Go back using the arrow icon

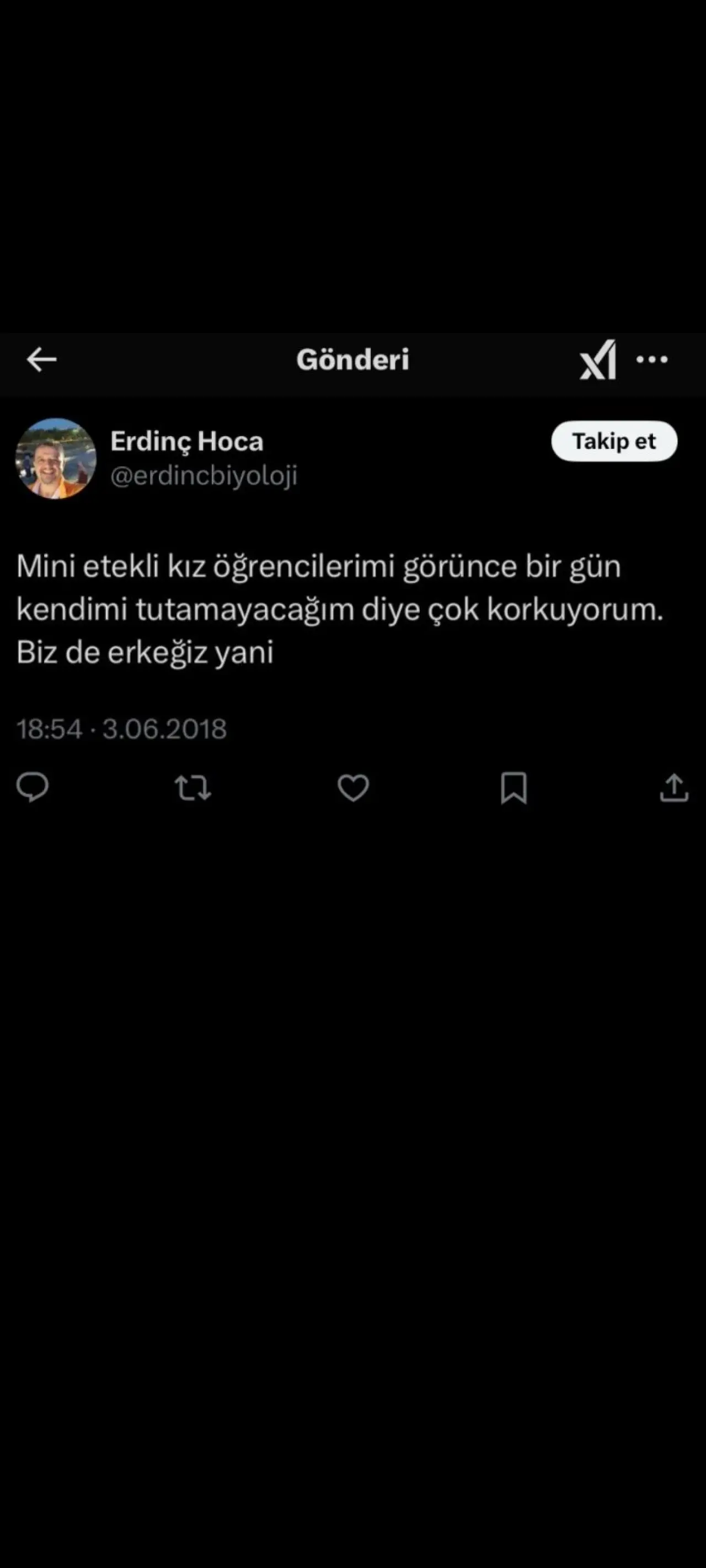41,359
